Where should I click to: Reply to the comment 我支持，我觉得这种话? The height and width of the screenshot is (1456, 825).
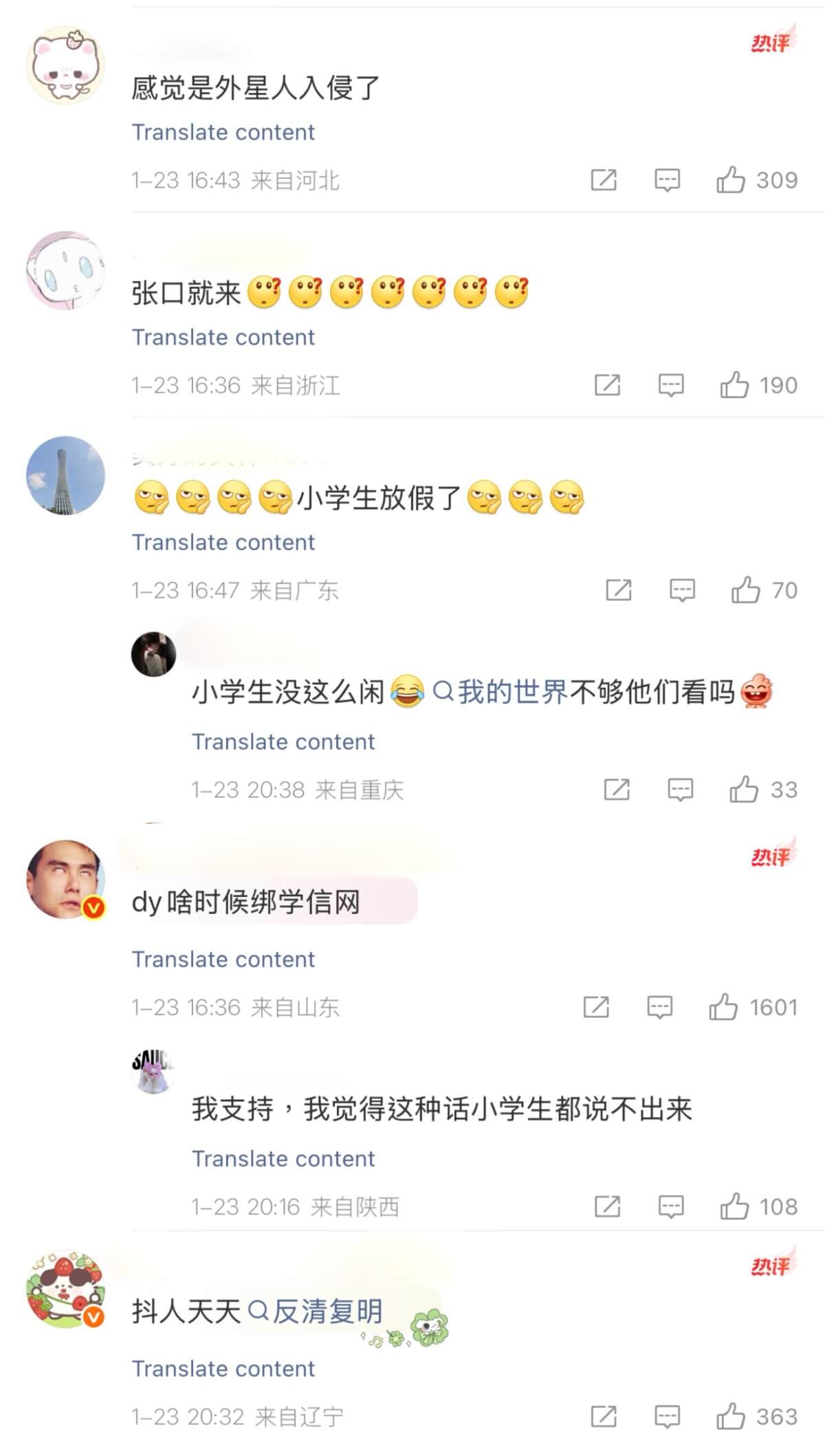671,1206
